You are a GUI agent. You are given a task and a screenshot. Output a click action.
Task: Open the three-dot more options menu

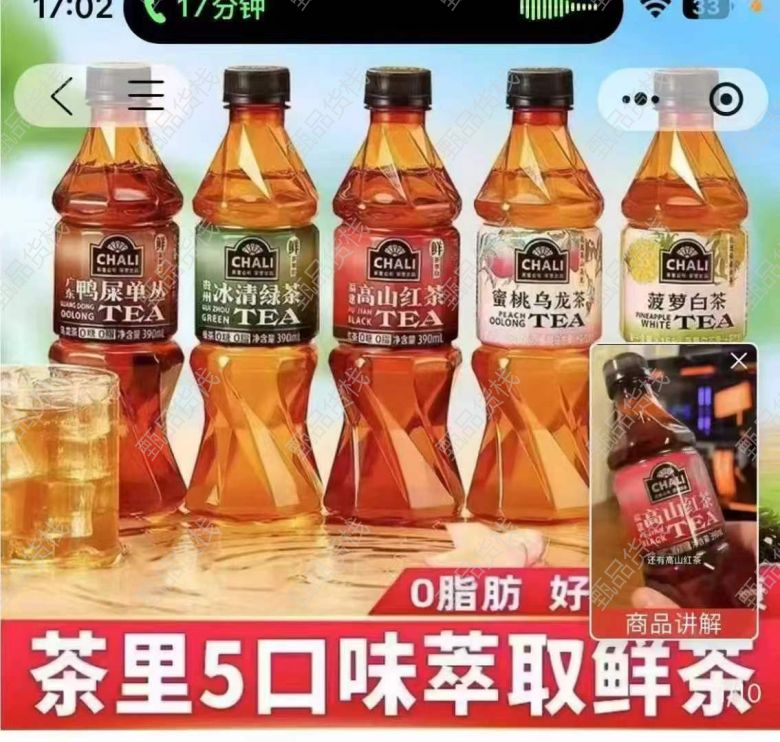[640, 99]
